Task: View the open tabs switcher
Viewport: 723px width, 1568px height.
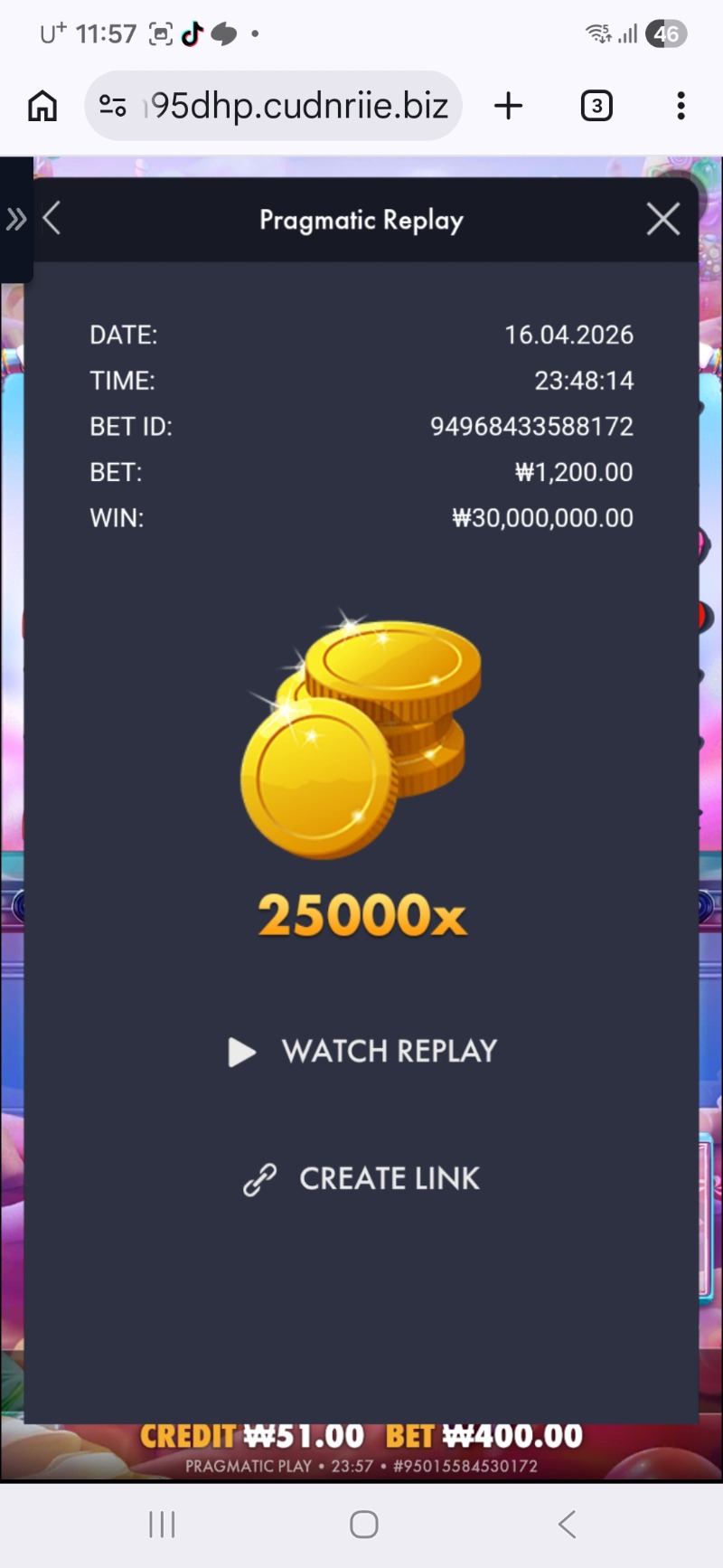Action: 596,106
